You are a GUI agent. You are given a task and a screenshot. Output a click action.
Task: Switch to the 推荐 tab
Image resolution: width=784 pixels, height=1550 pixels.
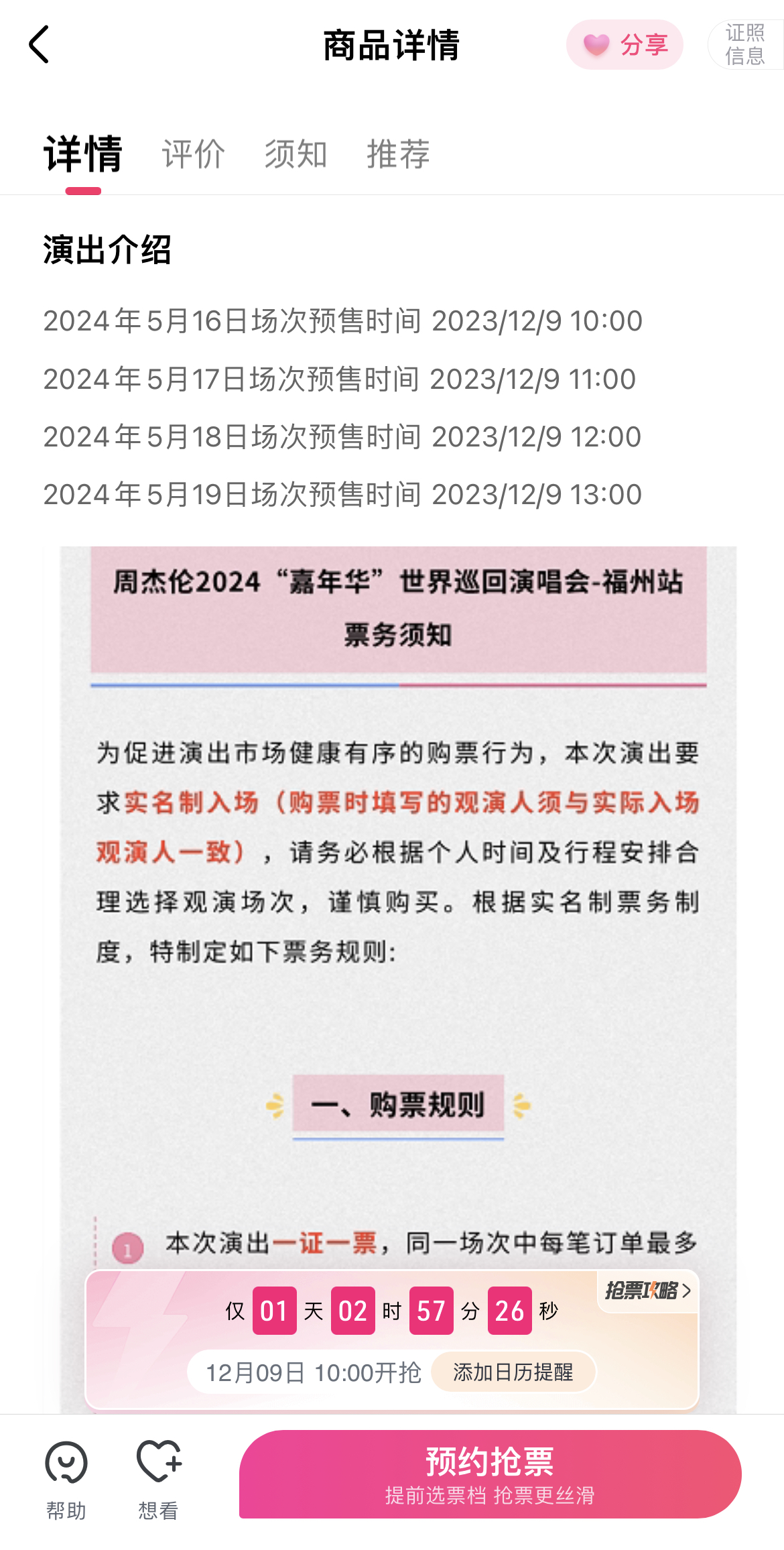398,154
